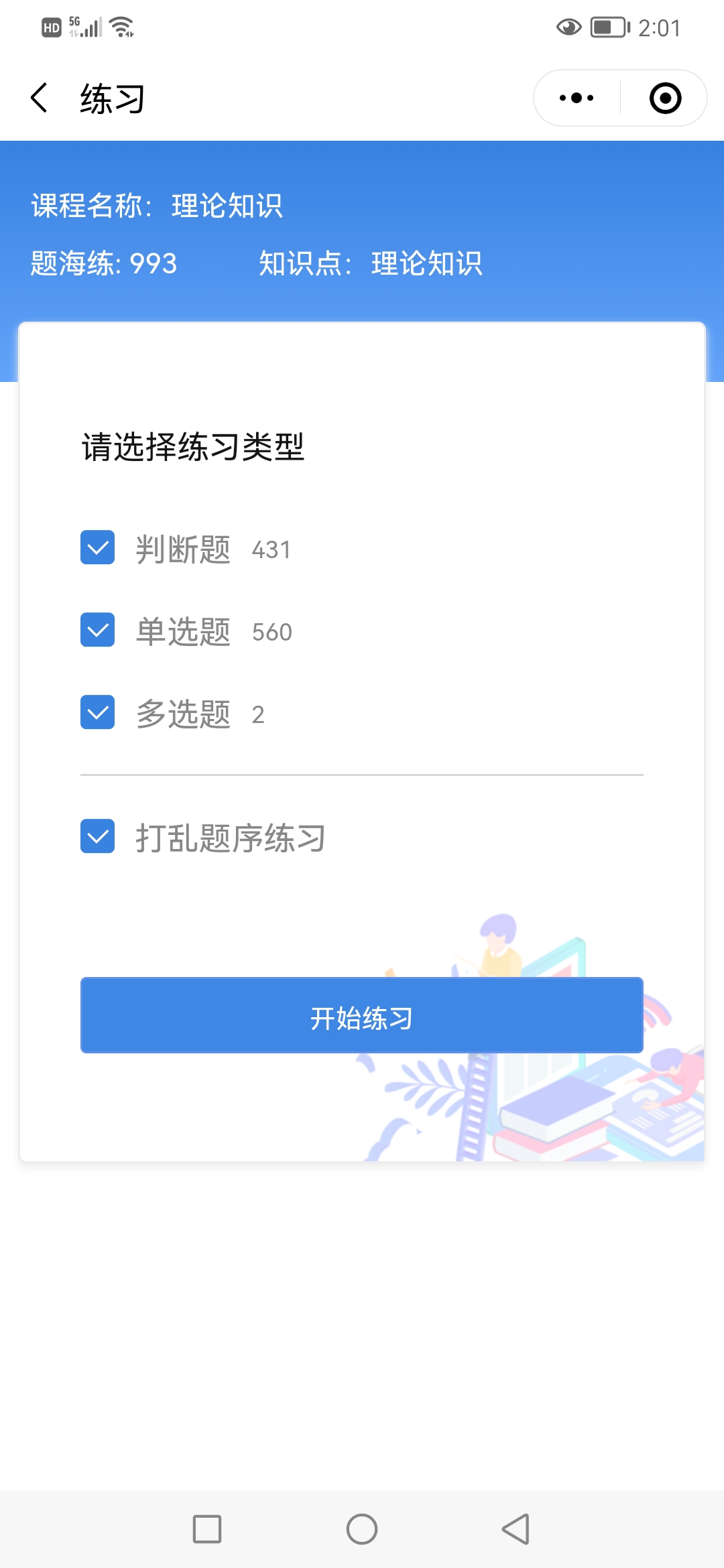724x1568 pixels.
Task: Deselect the 多选题 checkbox
Action: 98,712
